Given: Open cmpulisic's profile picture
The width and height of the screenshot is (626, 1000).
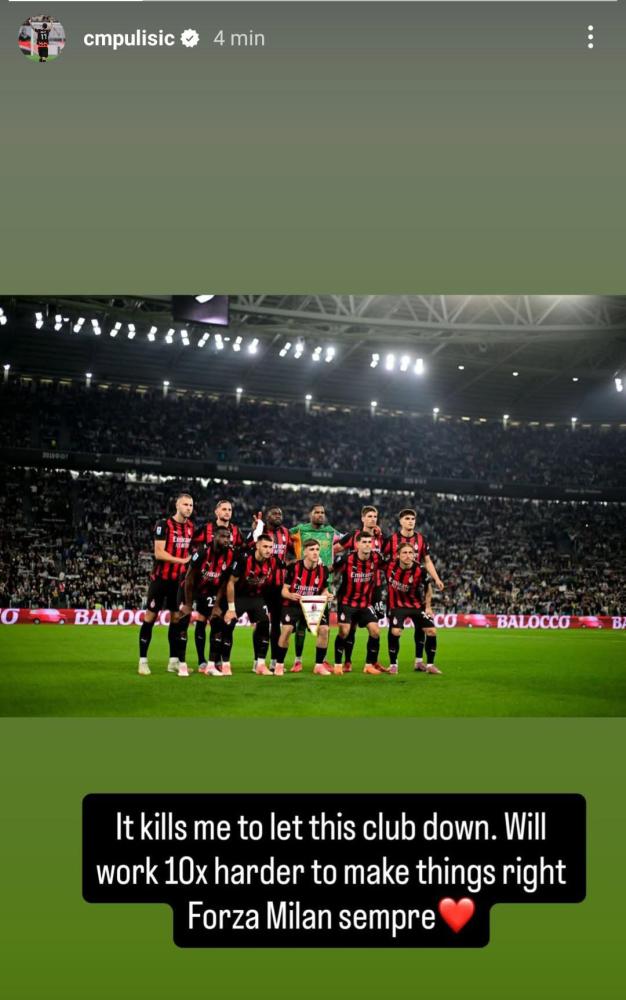Looking at the screenshot, I should pyautogui.click(x=41, y=38).
